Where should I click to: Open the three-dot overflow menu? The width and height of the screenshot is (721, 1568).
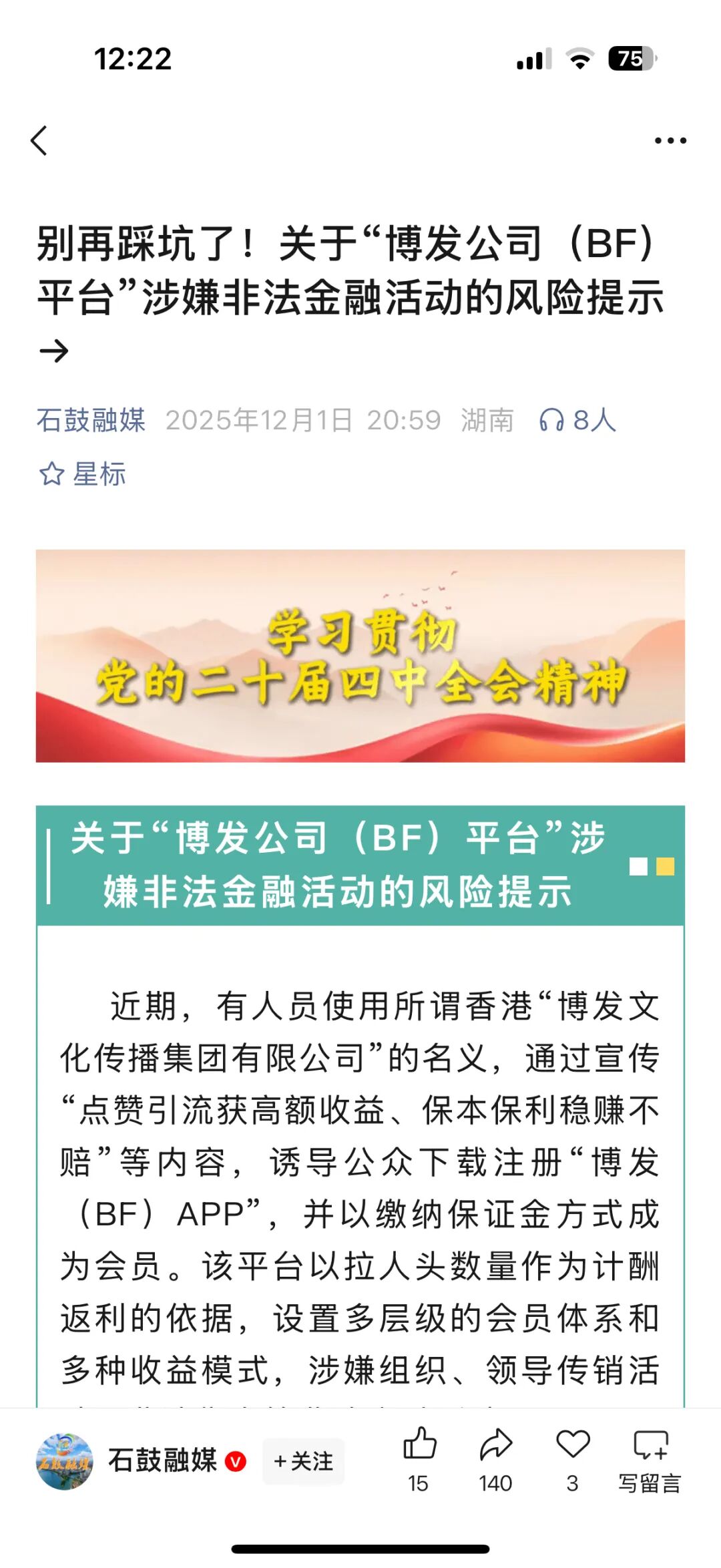[670, 140]
